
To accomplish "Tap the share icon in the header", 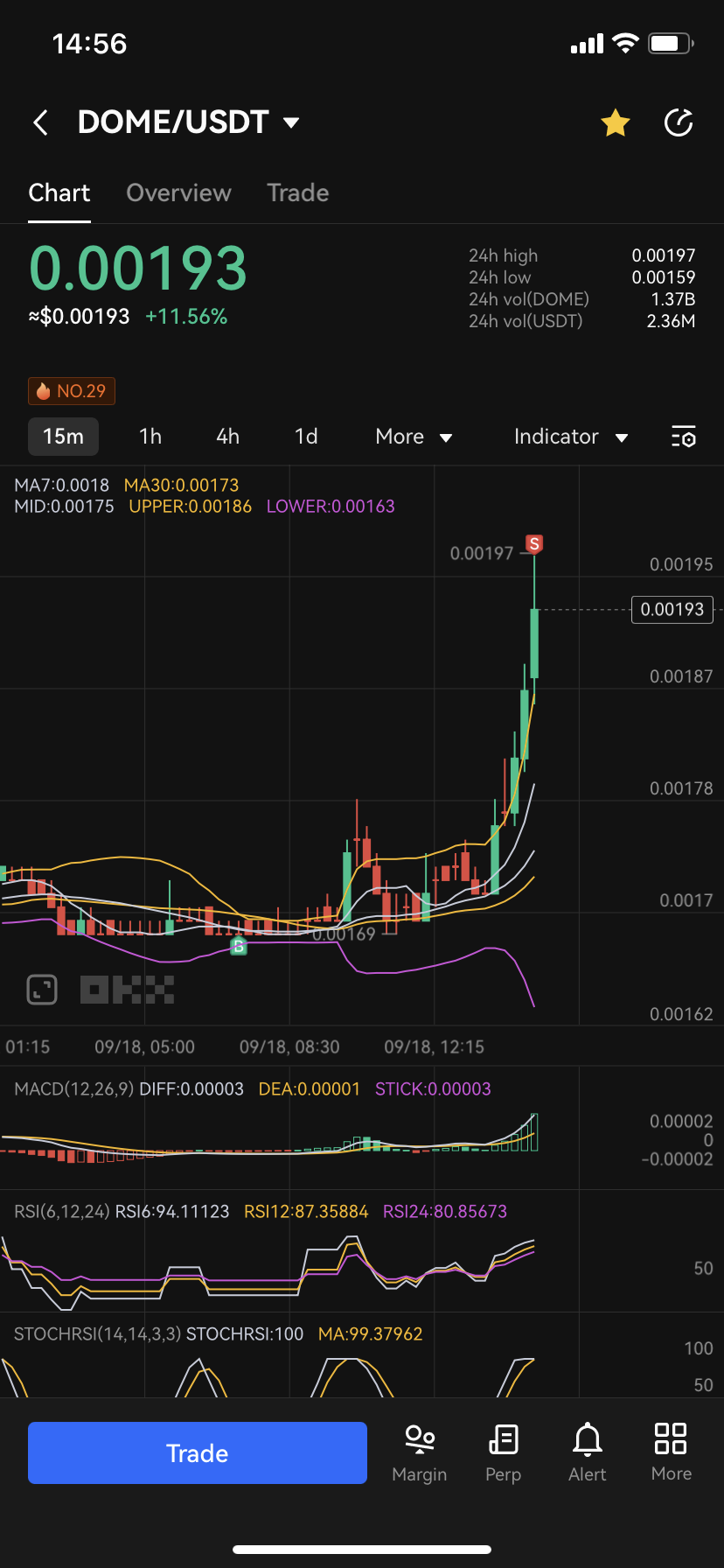I will coord(679,123).
